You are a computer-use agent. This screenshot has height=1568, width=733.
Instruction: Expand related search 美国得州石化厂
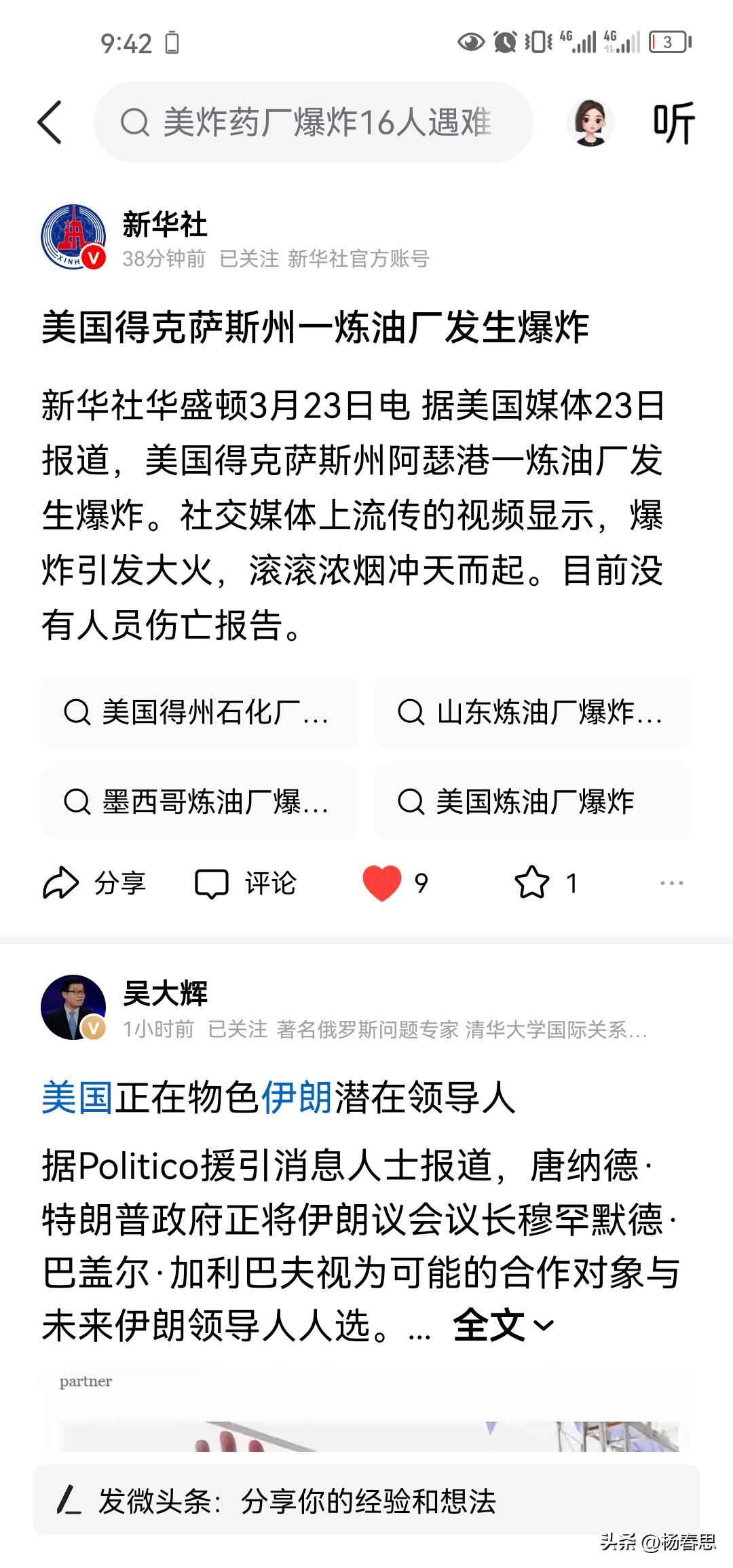[x=198, y=713]
